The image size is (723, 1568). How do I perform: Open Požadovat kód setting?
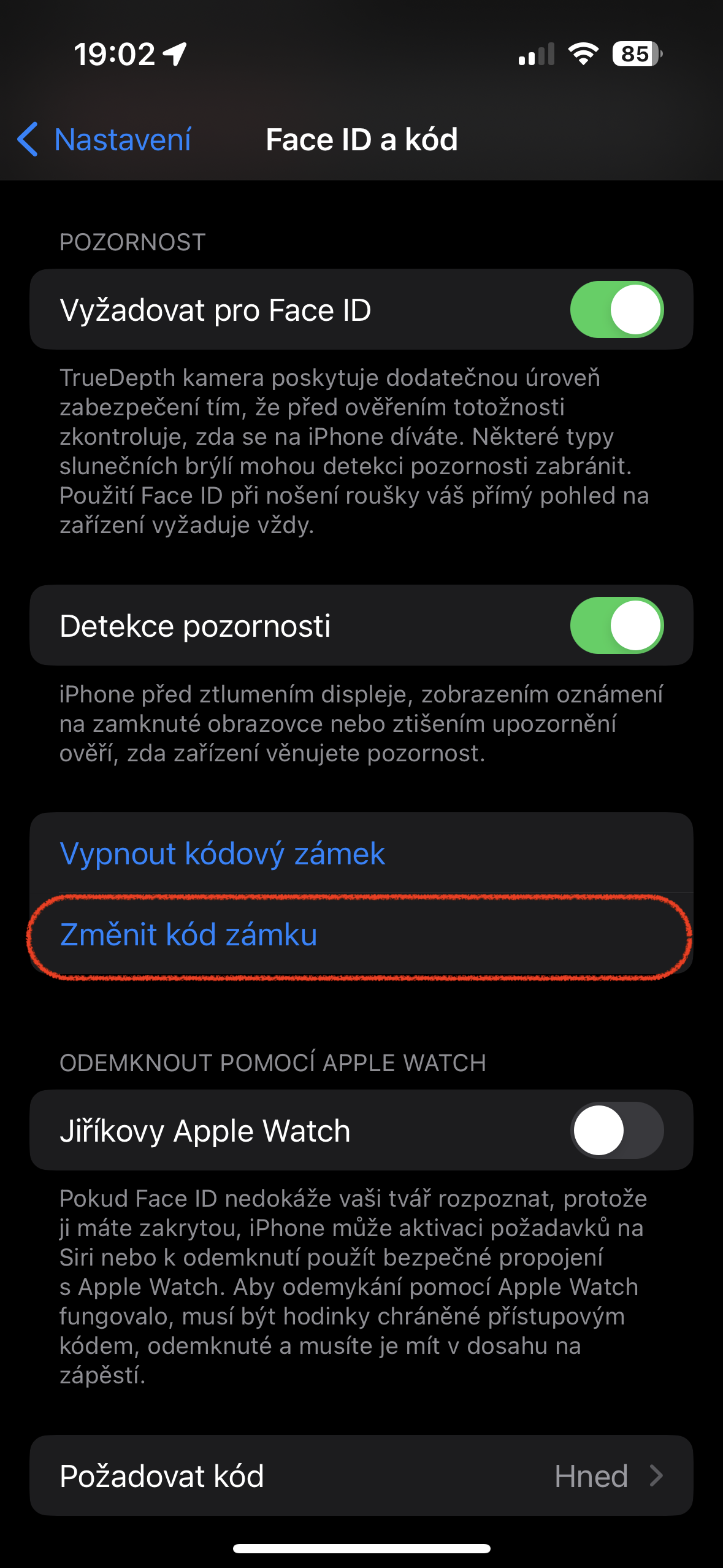(361, 1476)
